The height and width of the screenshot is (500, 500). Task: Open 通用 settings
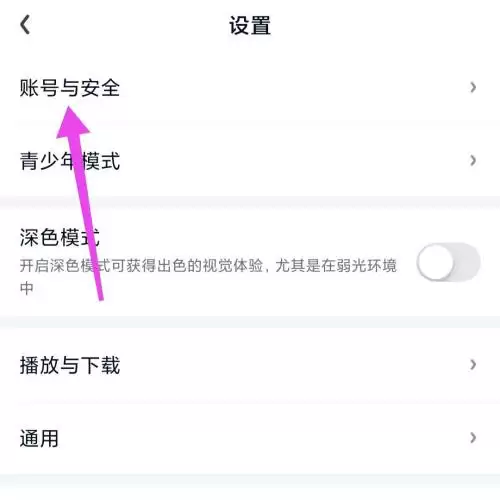(x=250, y=438)
